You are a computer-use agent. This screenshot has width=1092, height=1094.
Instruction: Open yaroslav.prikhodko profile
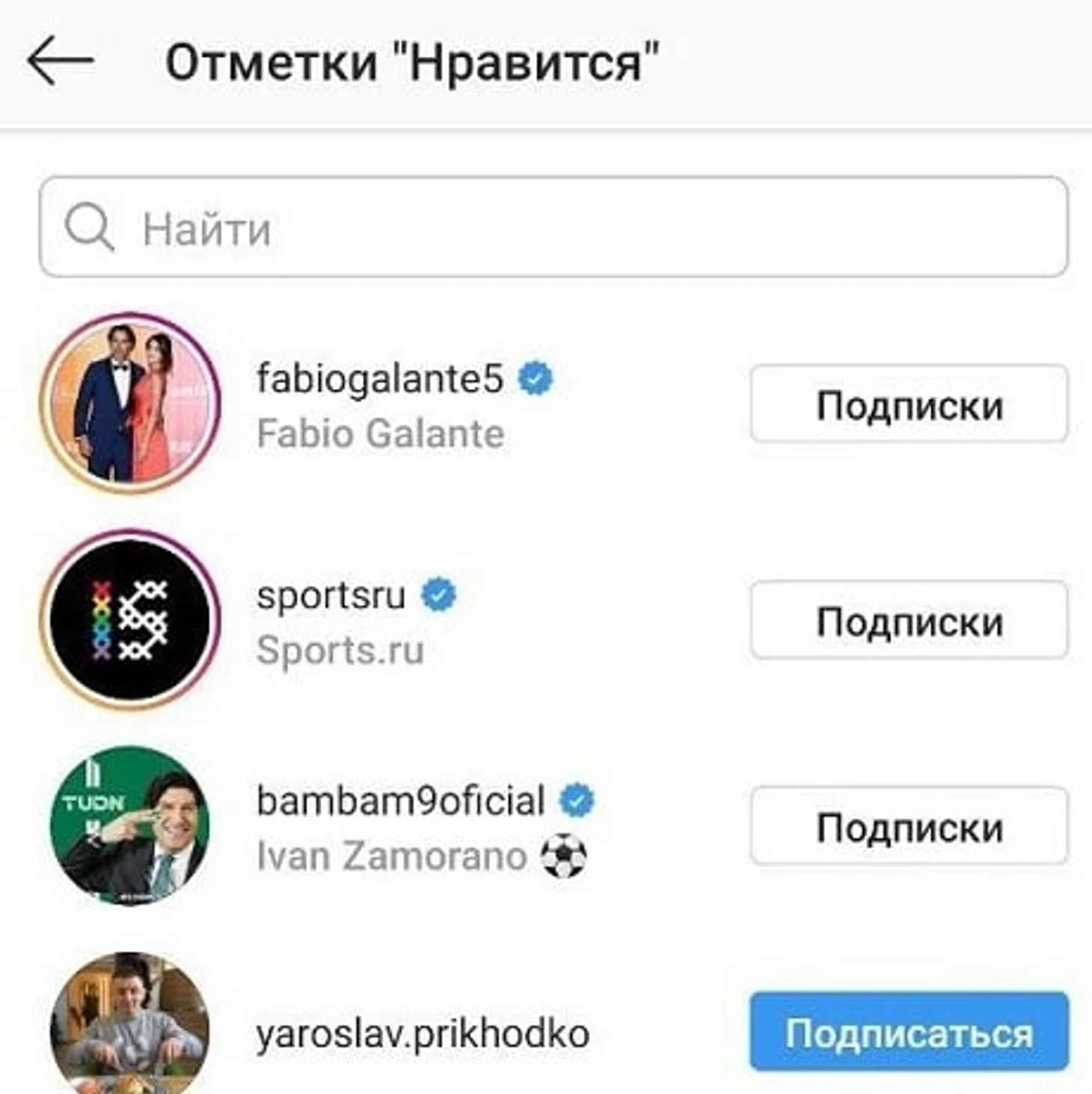[423, 1034]
